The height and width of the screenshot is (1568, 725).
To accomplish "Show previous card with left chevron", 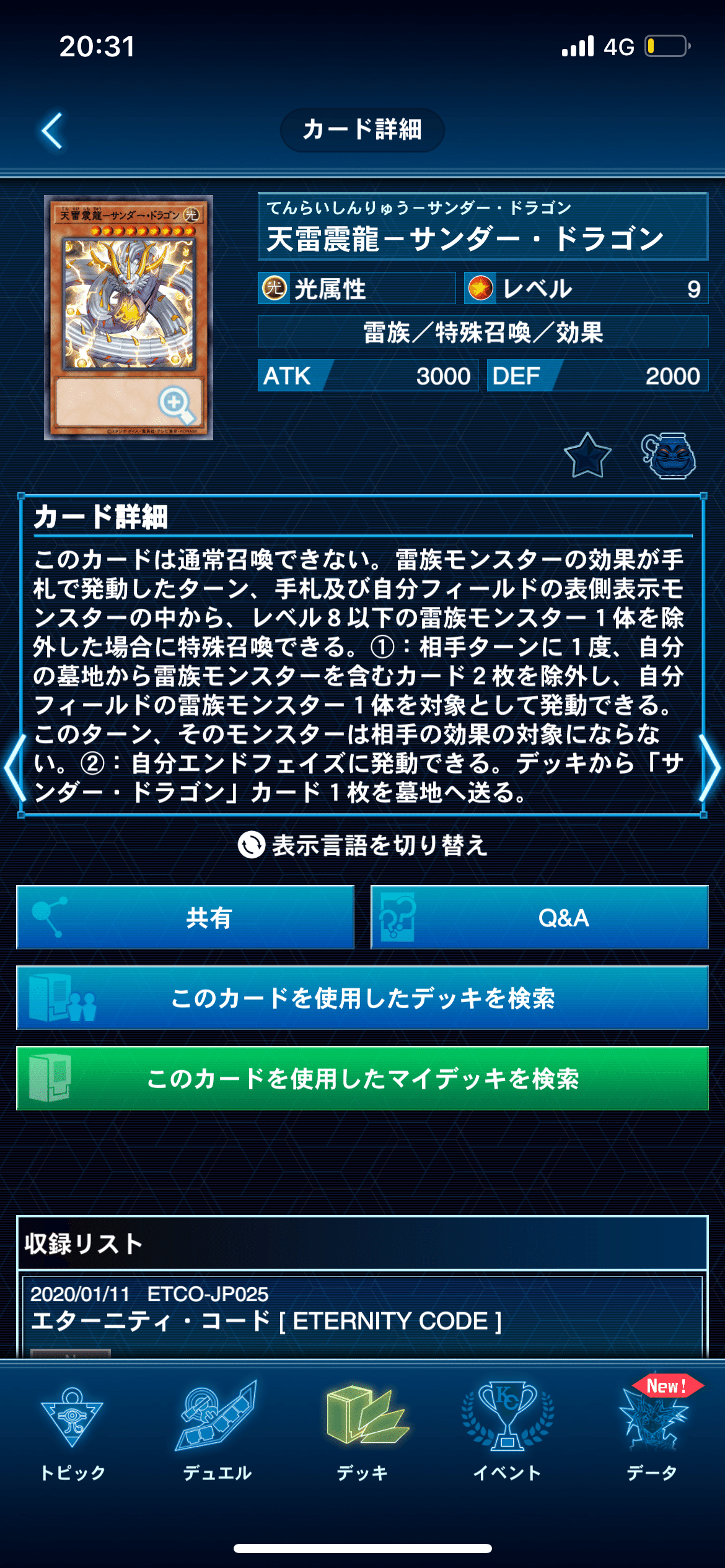I will (15, 768).
